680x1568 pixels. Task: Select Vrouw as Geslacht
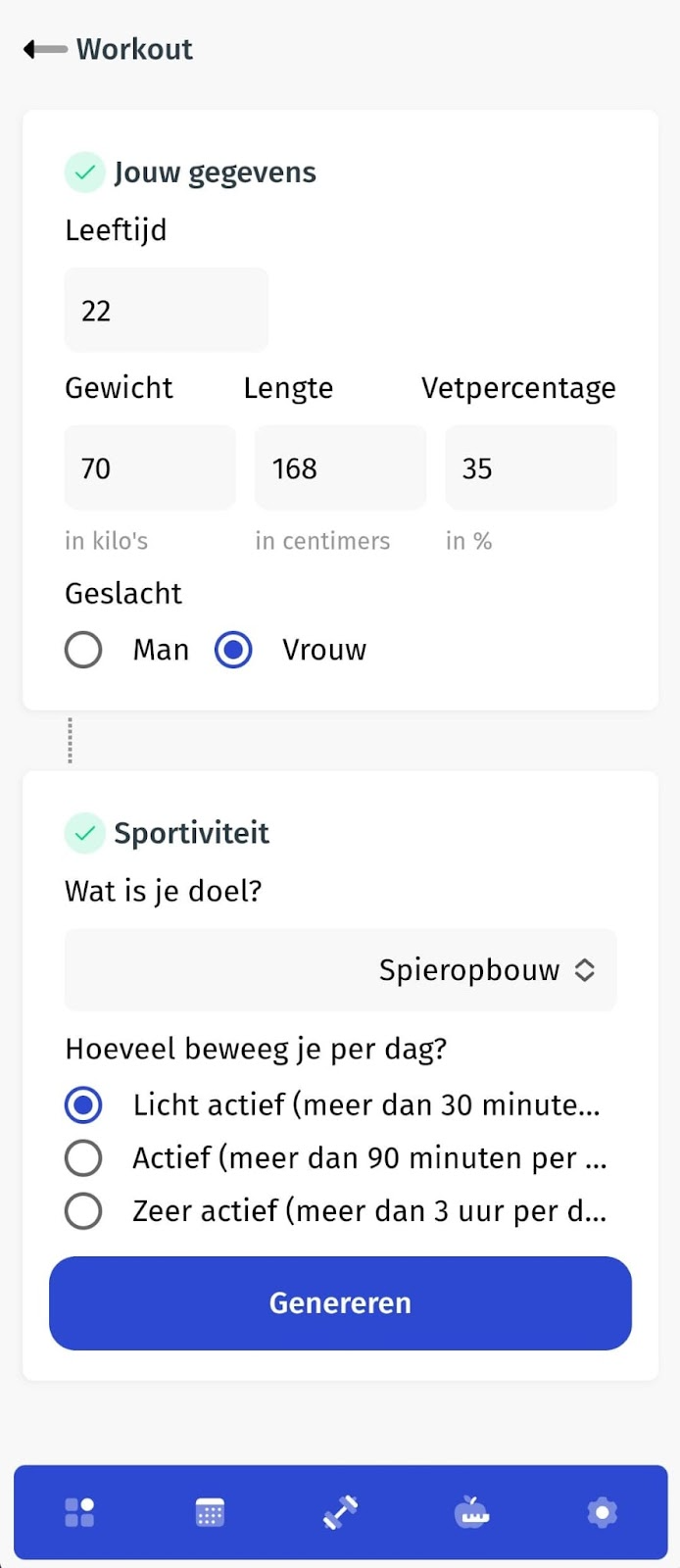coord(234,650)
